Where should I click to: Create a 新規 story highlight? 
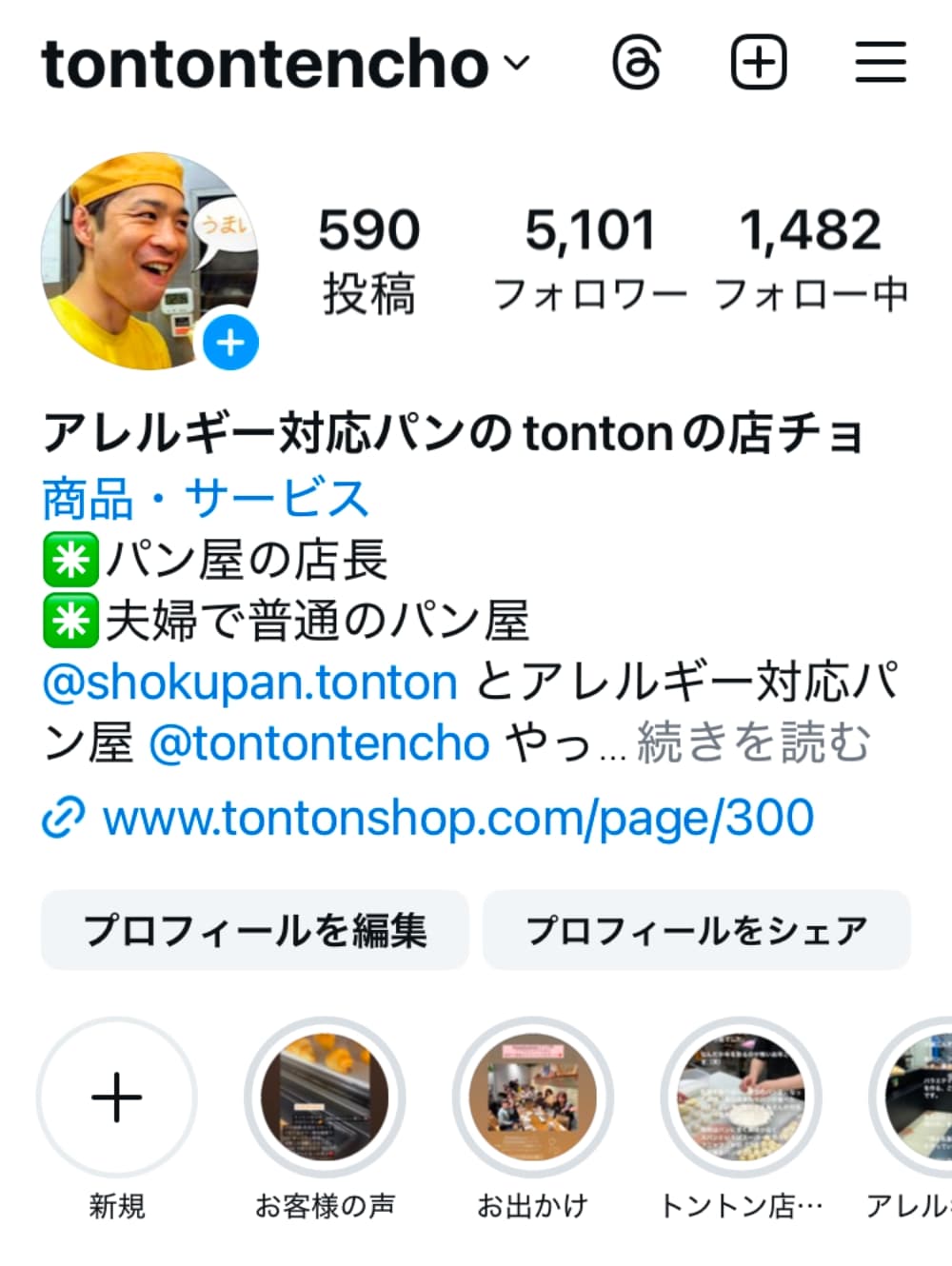pos(117,1098)
